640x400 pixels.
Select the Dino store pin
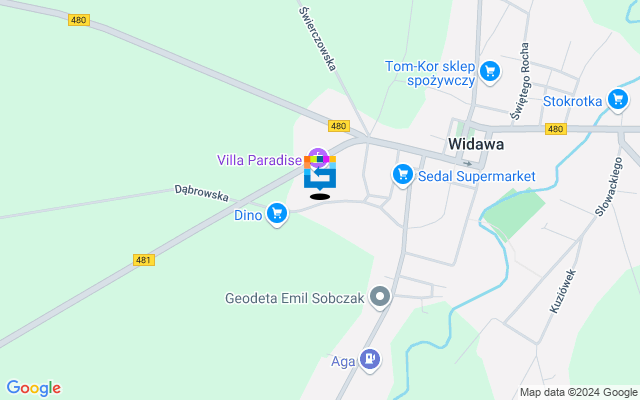coord(278,213)
